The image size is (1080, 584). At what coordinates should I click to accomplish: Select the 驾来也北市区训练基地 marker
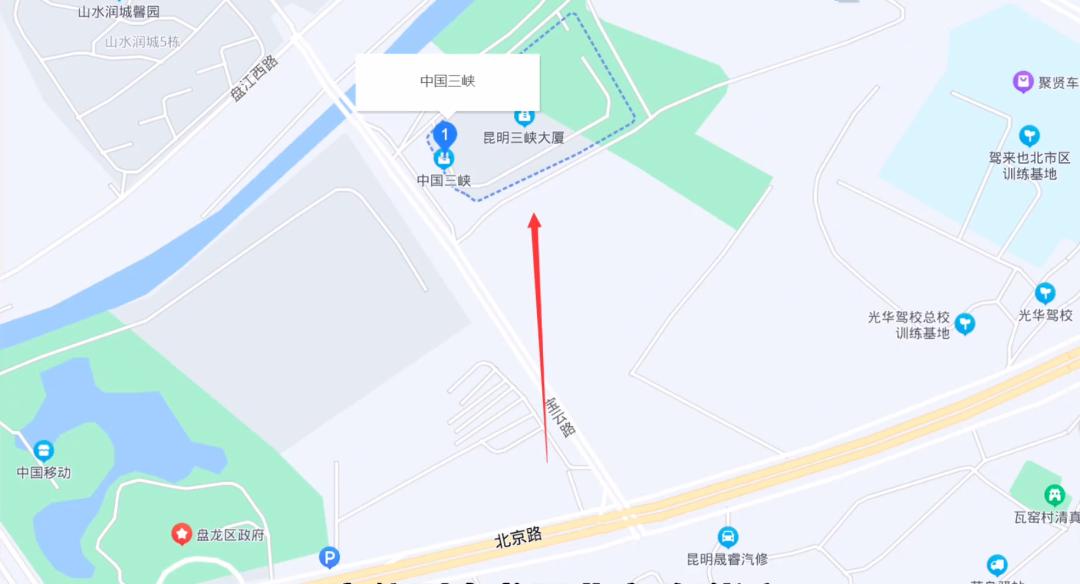(1029, 135)
